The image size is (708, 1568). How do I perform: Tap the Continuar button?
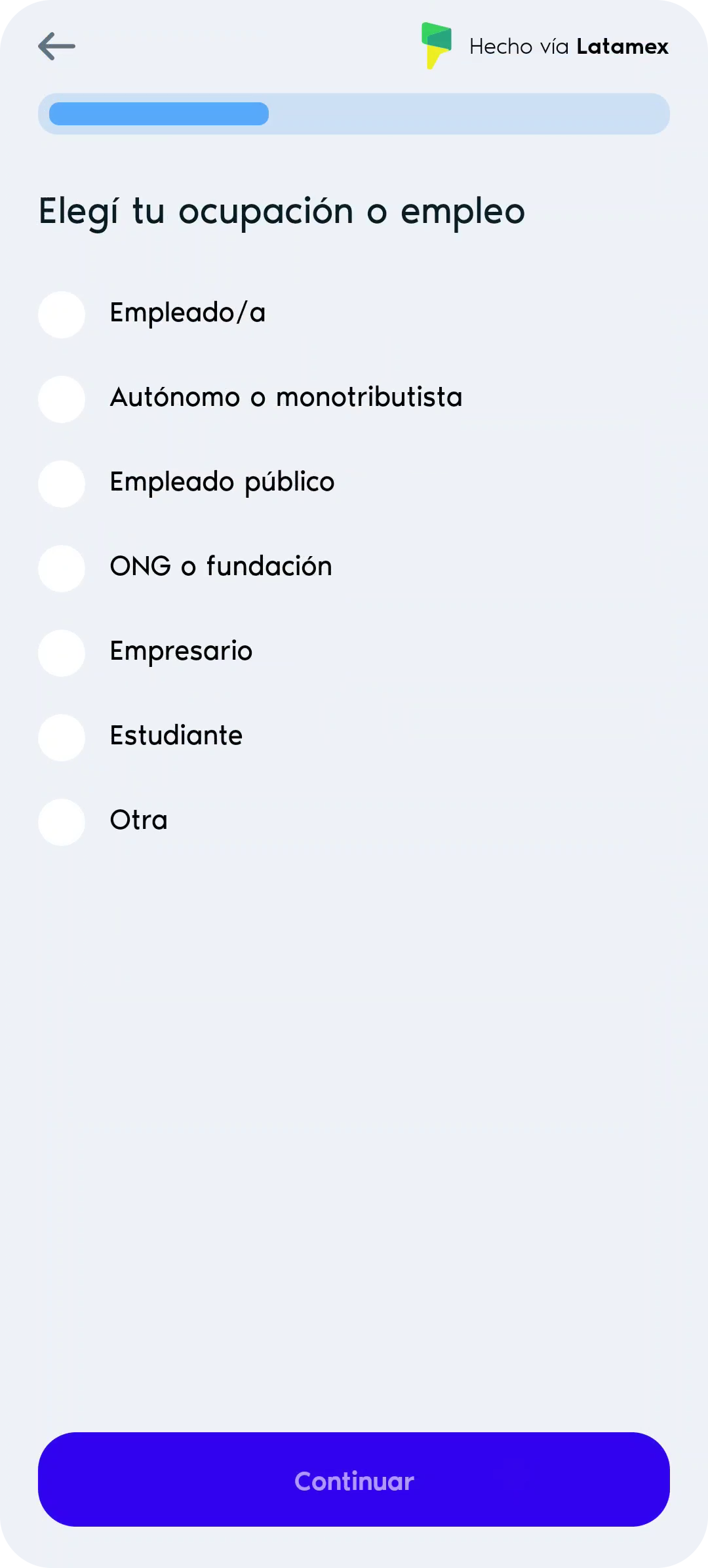tap(354, 1479)
